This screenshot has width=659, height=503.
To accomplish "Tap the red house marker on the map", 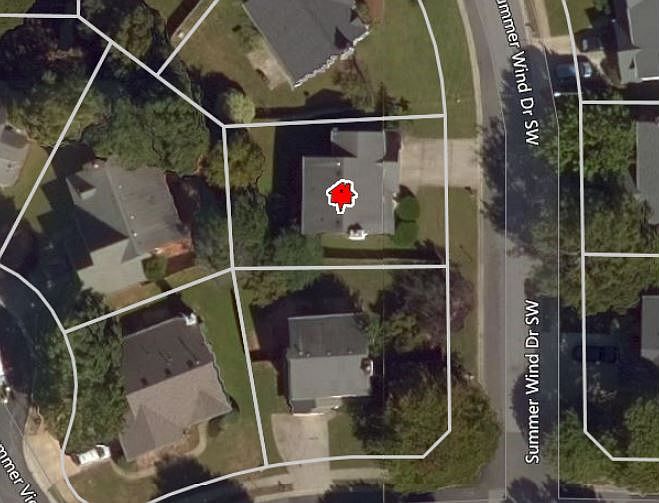I will (342, 195).
